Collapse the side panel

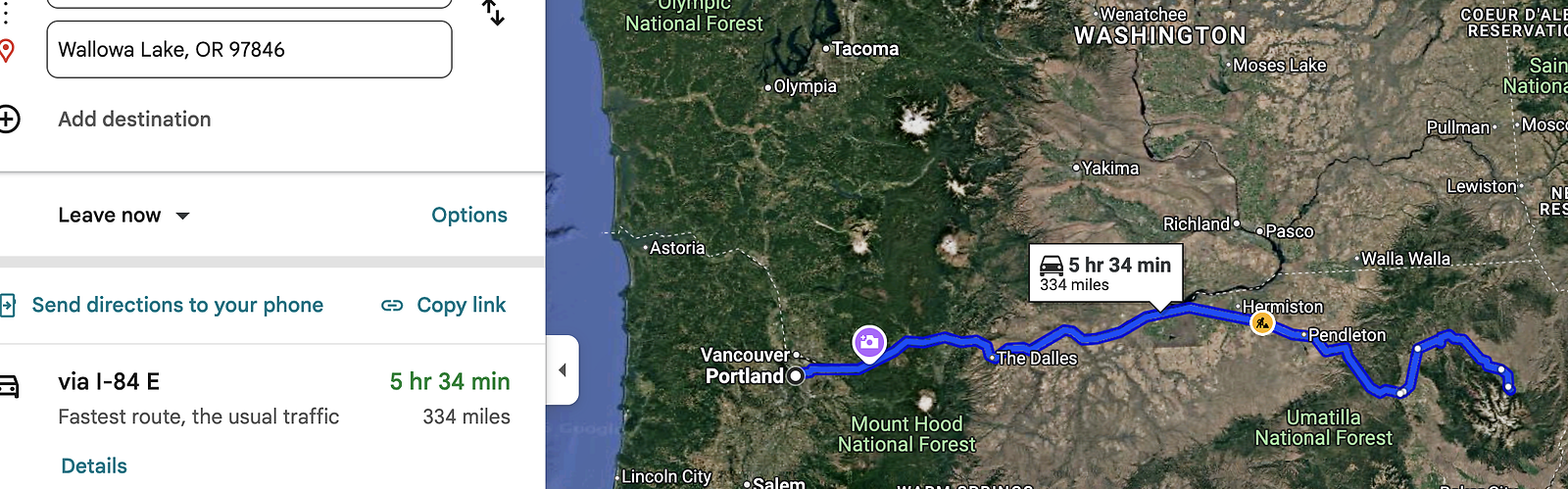[x=563, y=370]
